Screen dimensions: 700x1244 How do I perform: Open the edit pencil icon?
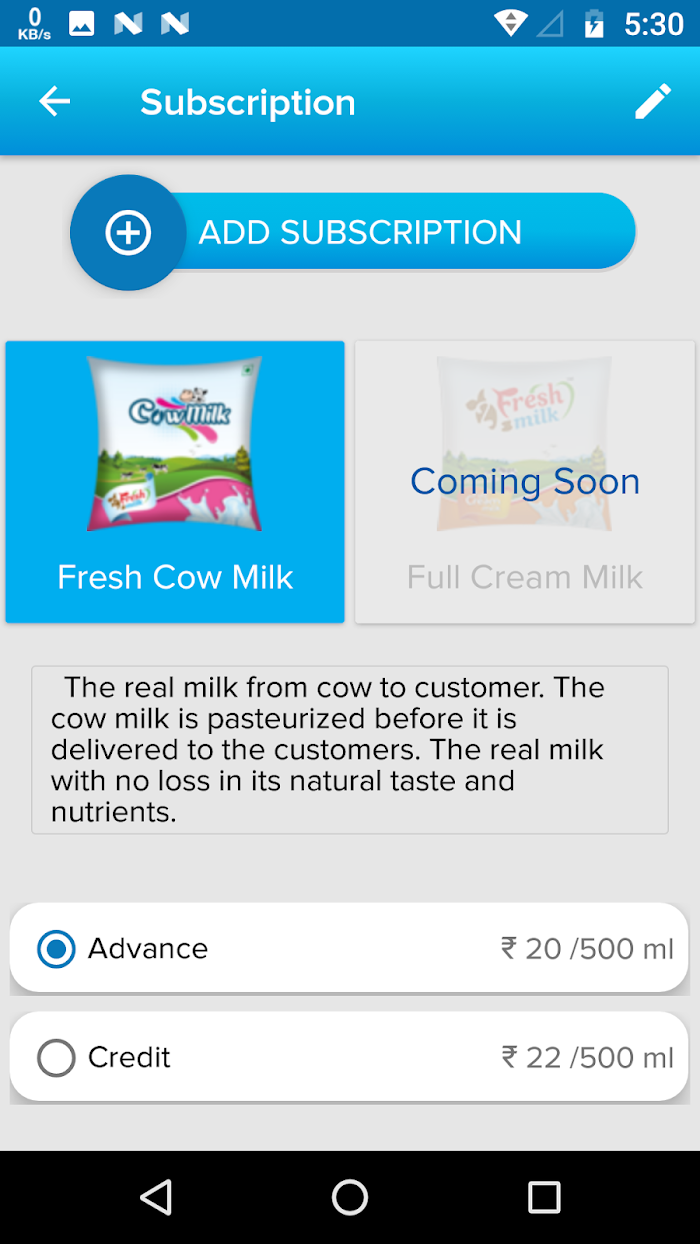(x=653, y=101)
